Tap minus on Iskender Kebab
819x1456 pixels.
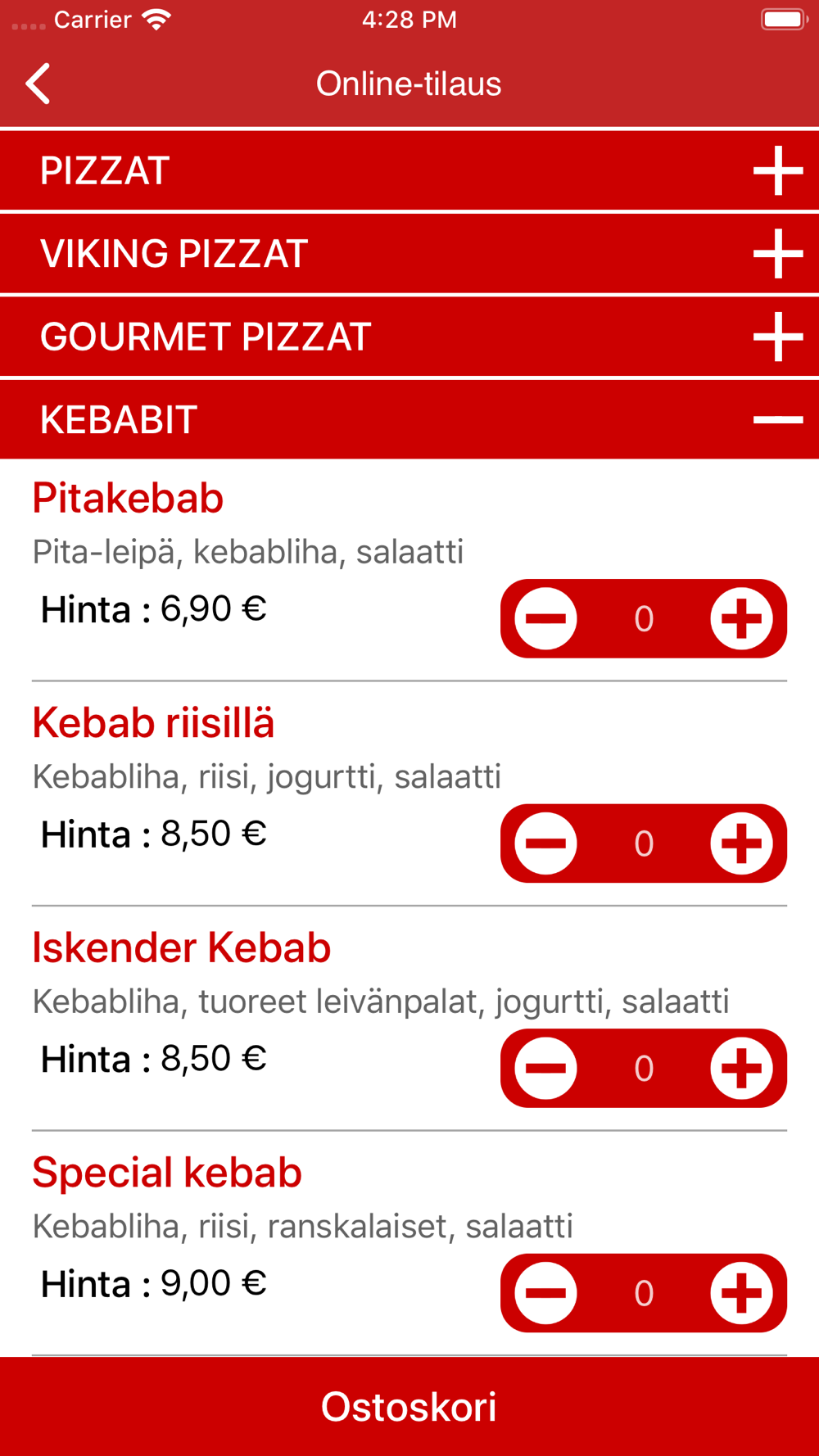click(545, 1068)
